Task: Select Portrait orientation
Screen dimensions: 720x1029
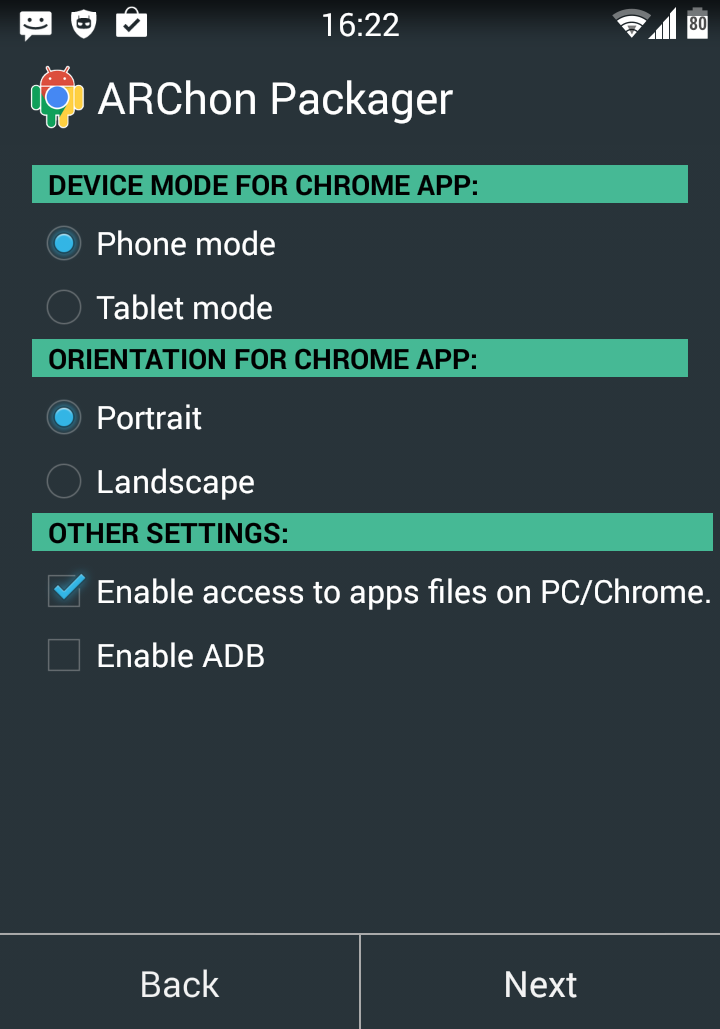Action: pos(65,418)
